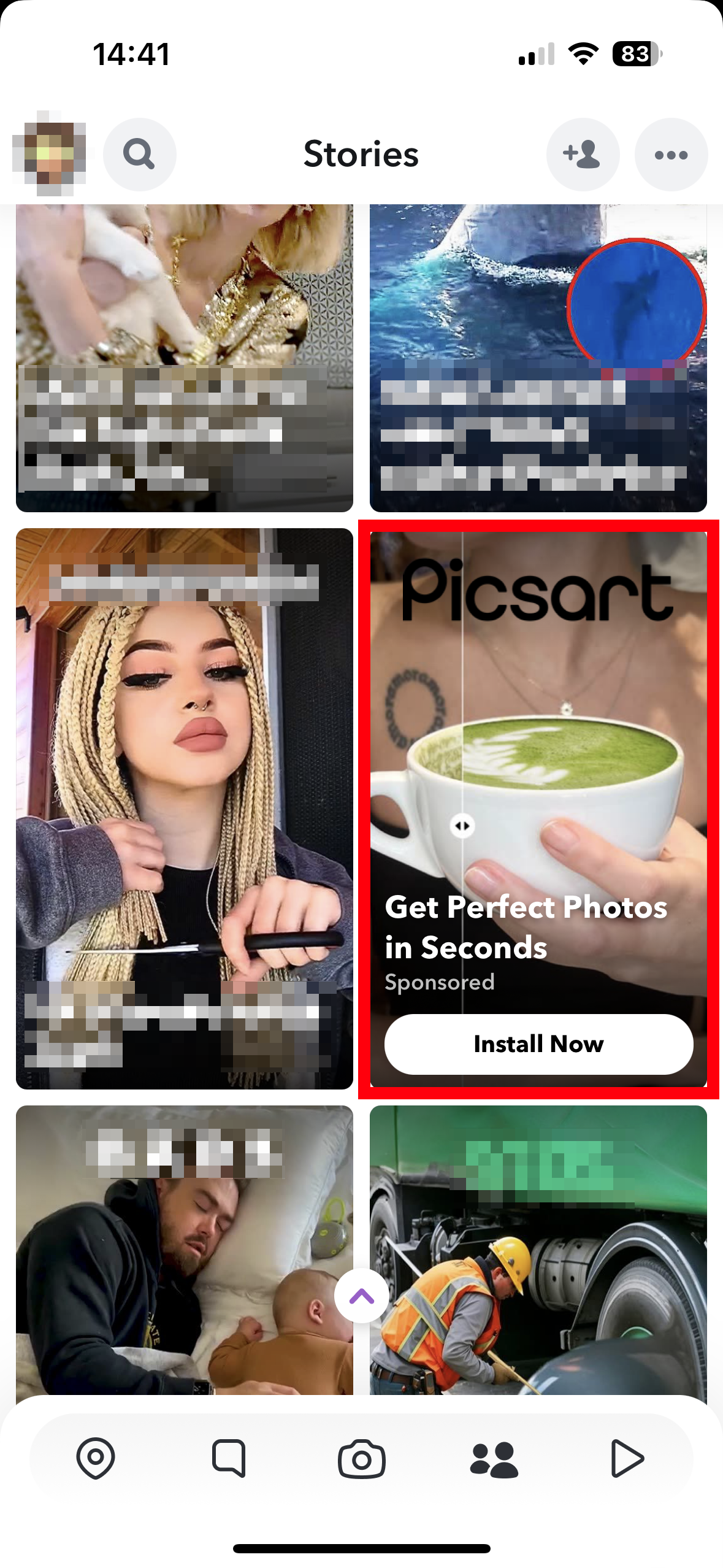The image size is (723, 1568).
Task: Switch to the Spotlight play tab
Action: (x=627, y=1458)
